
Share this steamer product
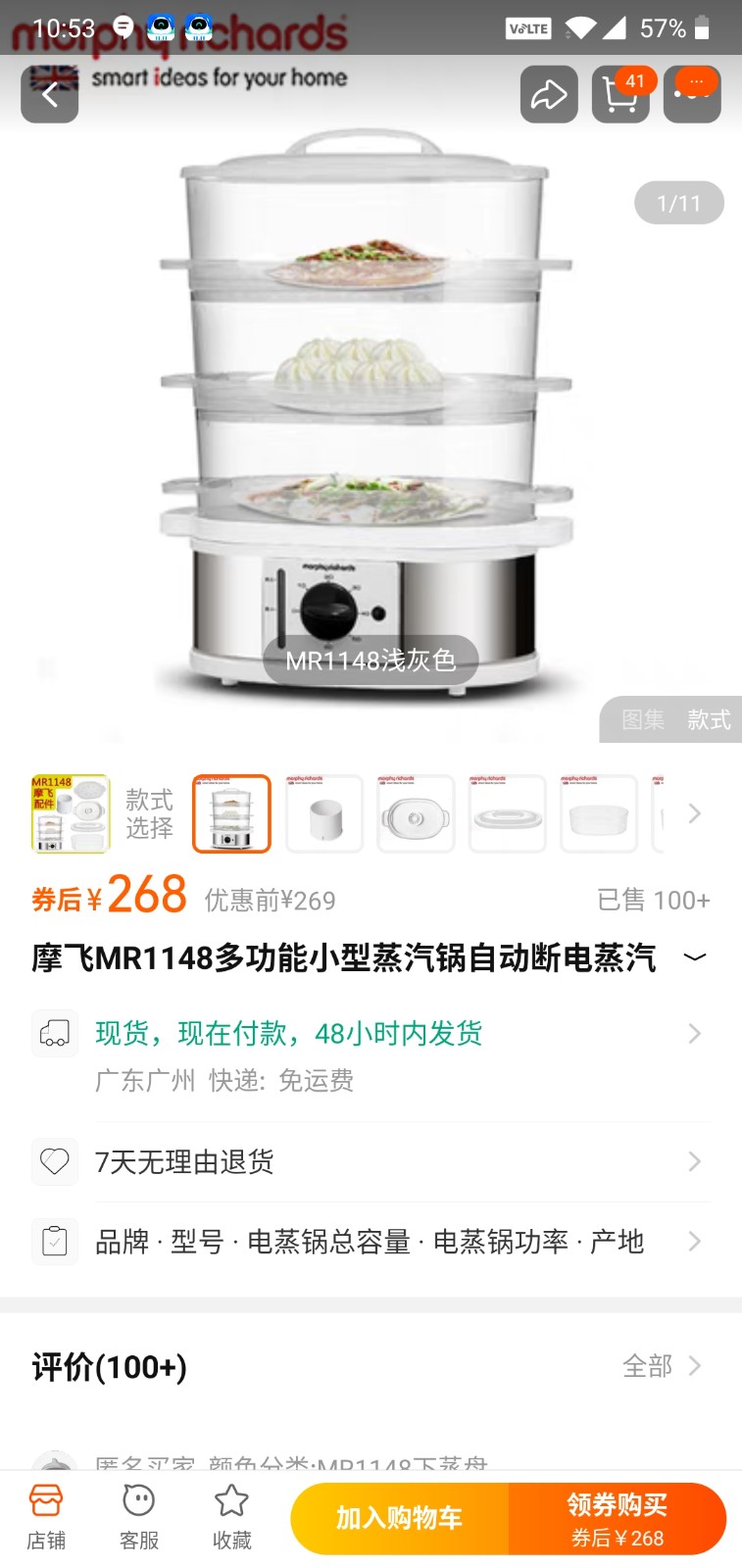point(548,95)
